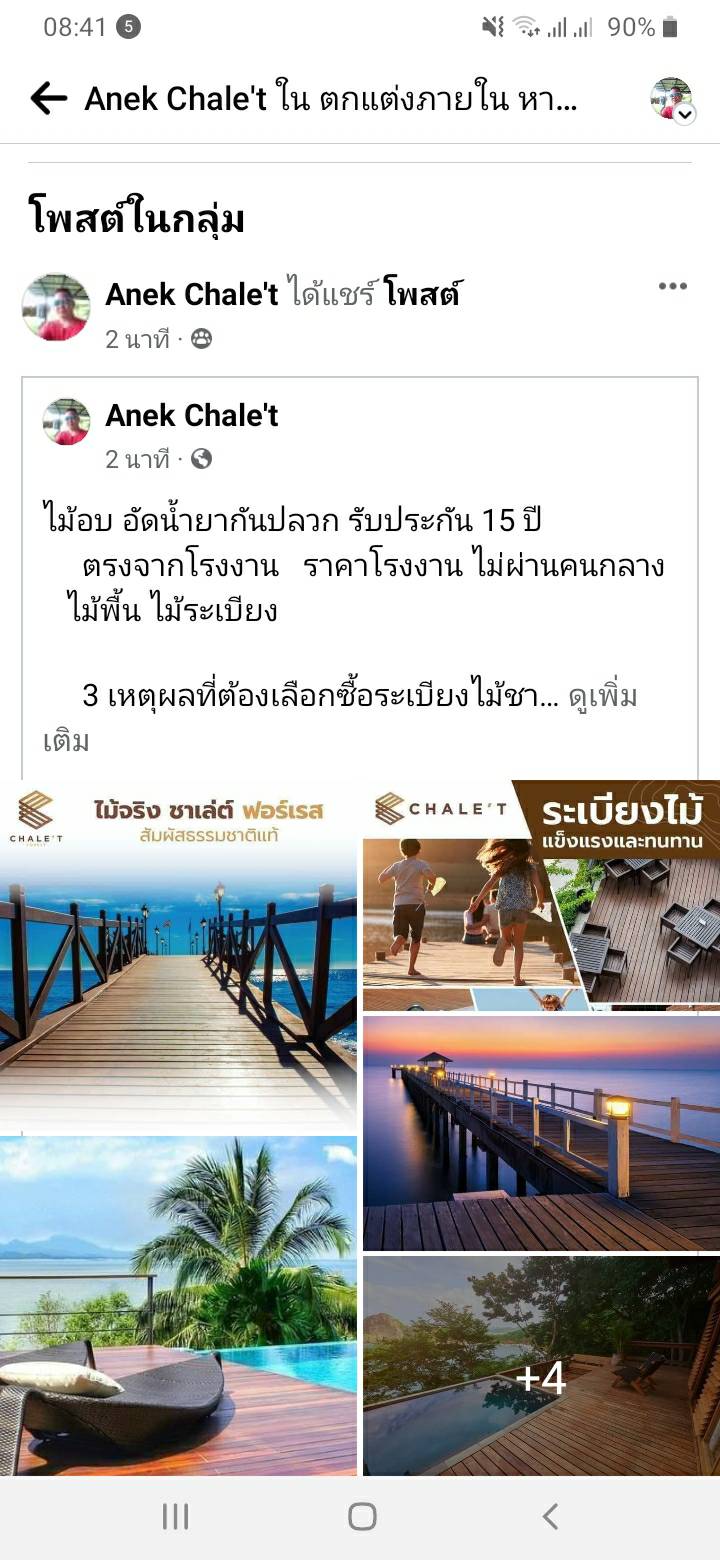
Task: Open the wooden bridge photo ไม้จริง ชาเล่ต์ ฟอร์เรส
Action: point(178,955)
